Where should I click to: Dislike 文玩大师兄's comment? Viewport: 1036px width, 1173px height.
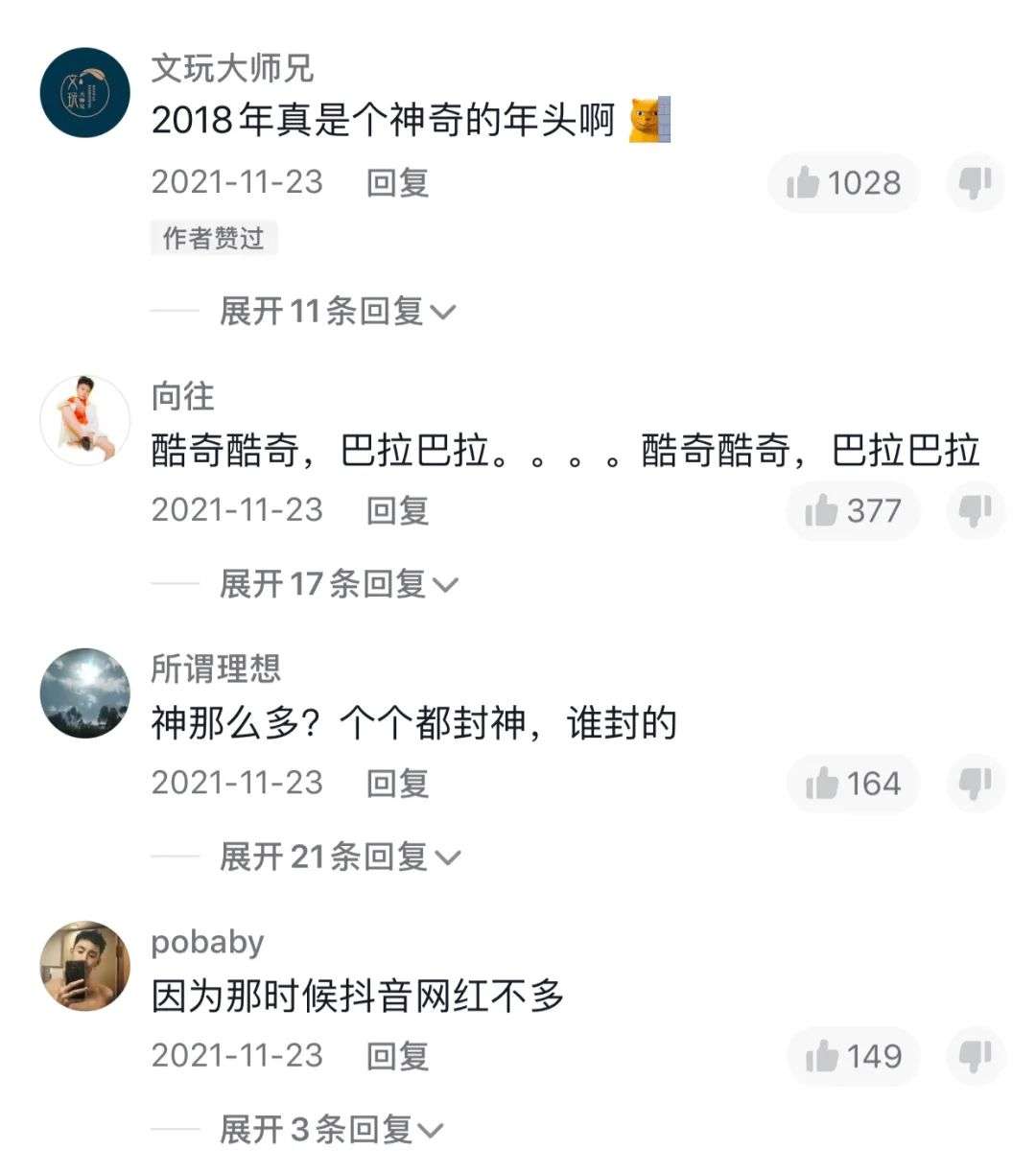pyautogui.click(x=976, y=183)
